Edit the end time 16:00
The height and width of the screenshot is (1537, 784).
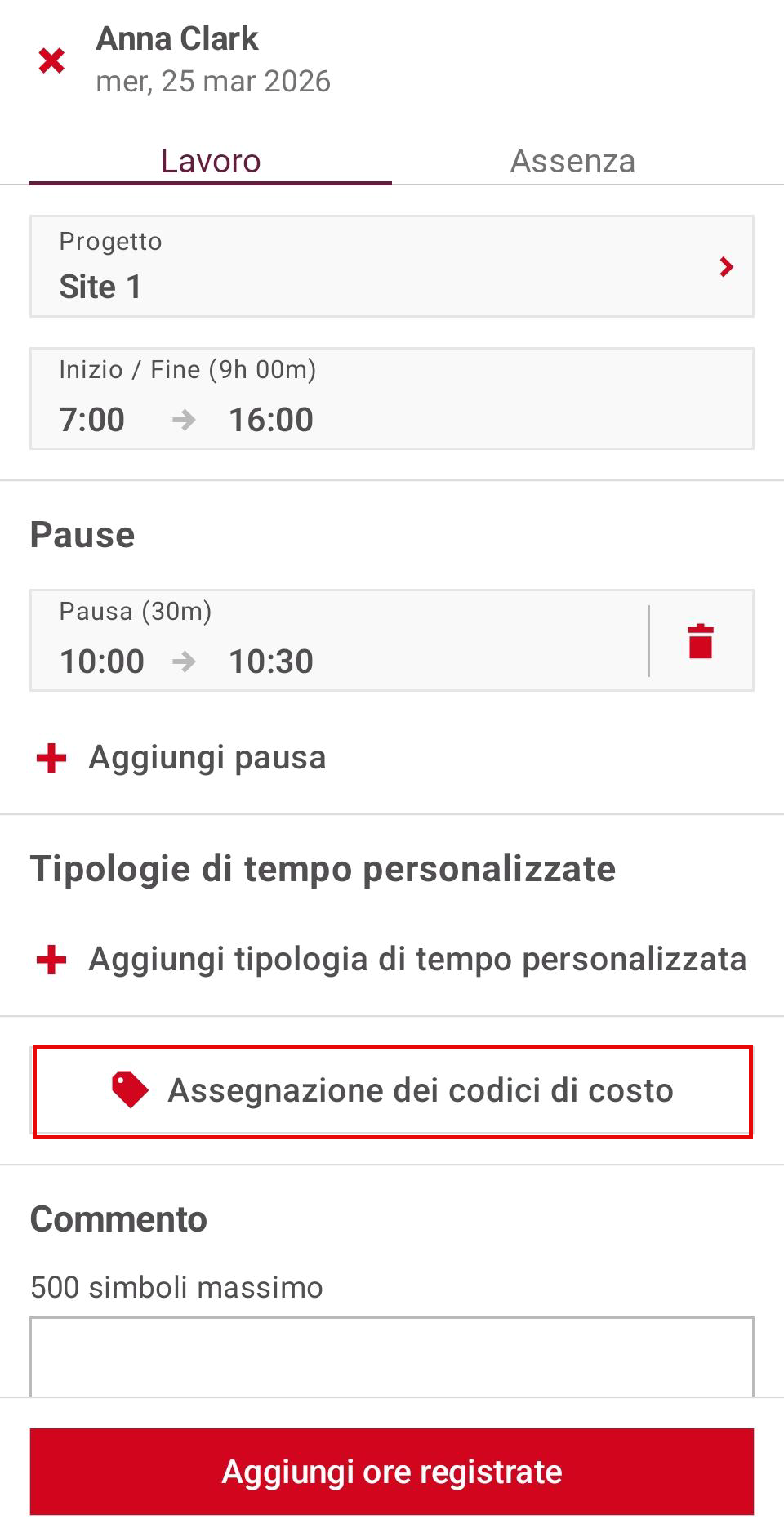point(270,420)
